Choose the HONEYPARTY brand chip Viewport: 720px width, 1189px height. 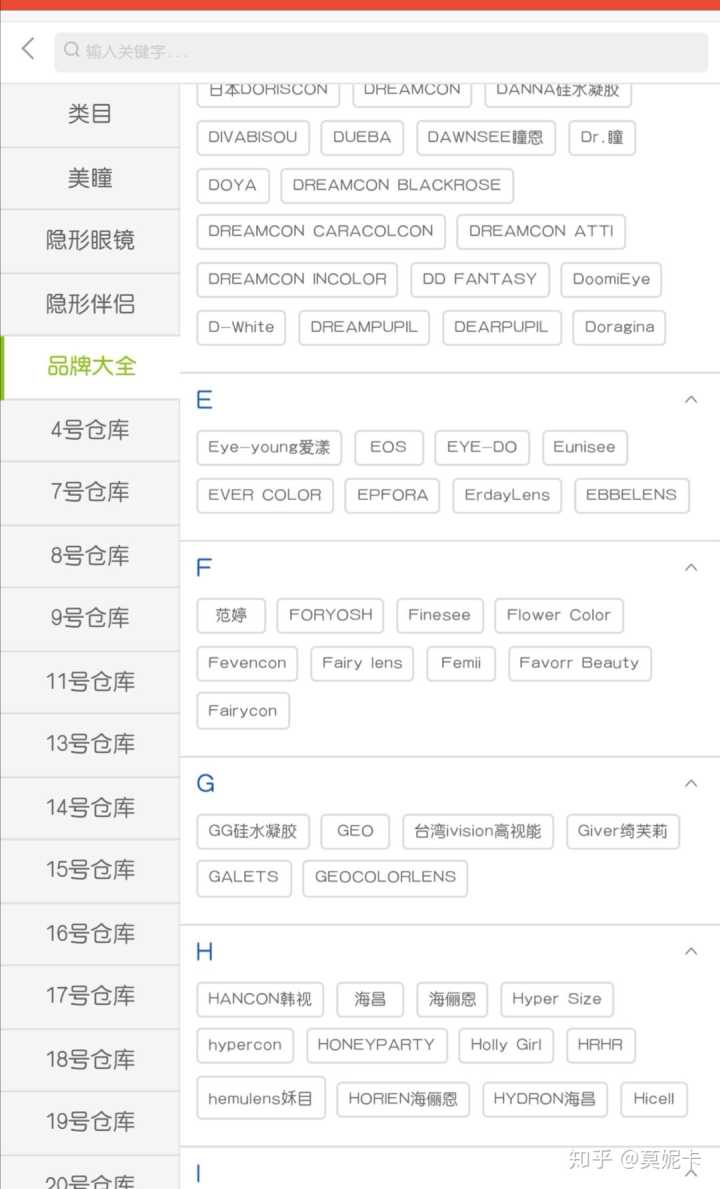click(x=376, y=1045)
